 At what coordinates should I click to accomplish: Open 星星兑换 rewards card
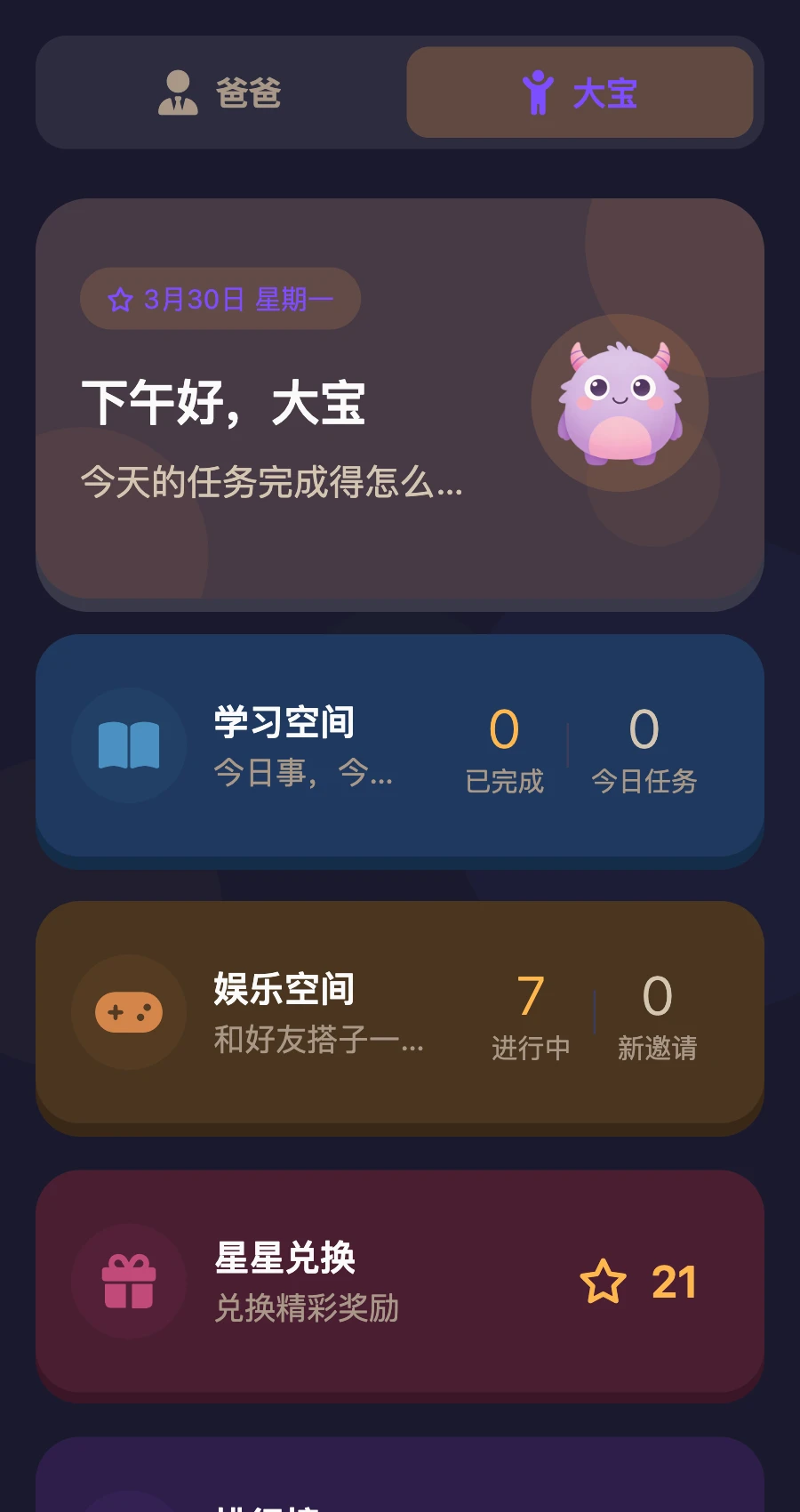400,1281
